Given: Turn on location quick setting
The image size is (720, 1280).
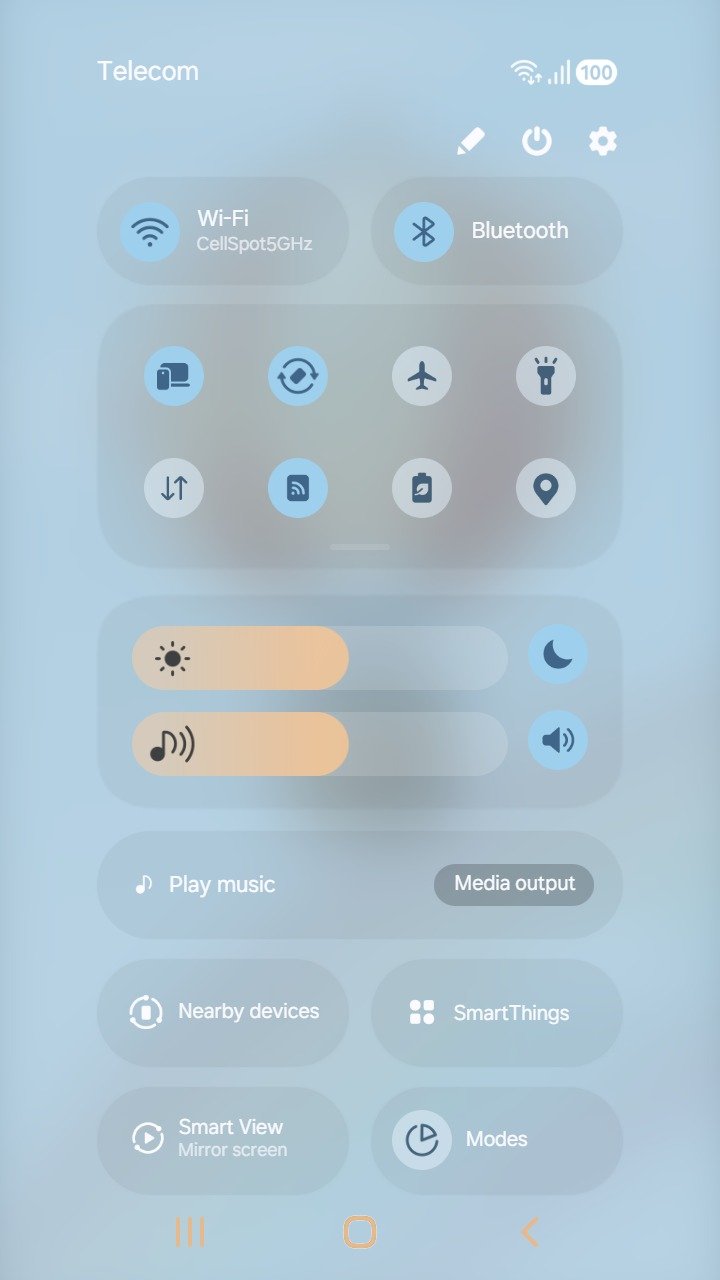Looking at the screenshot, I should tap(546, 489).
